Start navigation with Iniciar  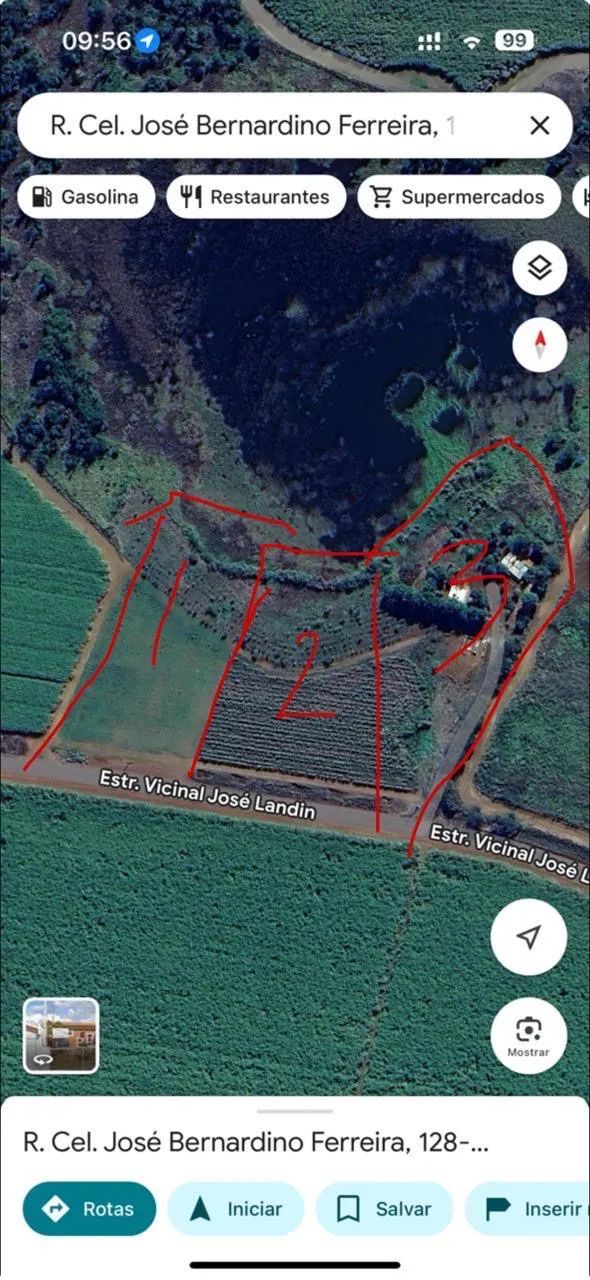(x=236, y=1208)
